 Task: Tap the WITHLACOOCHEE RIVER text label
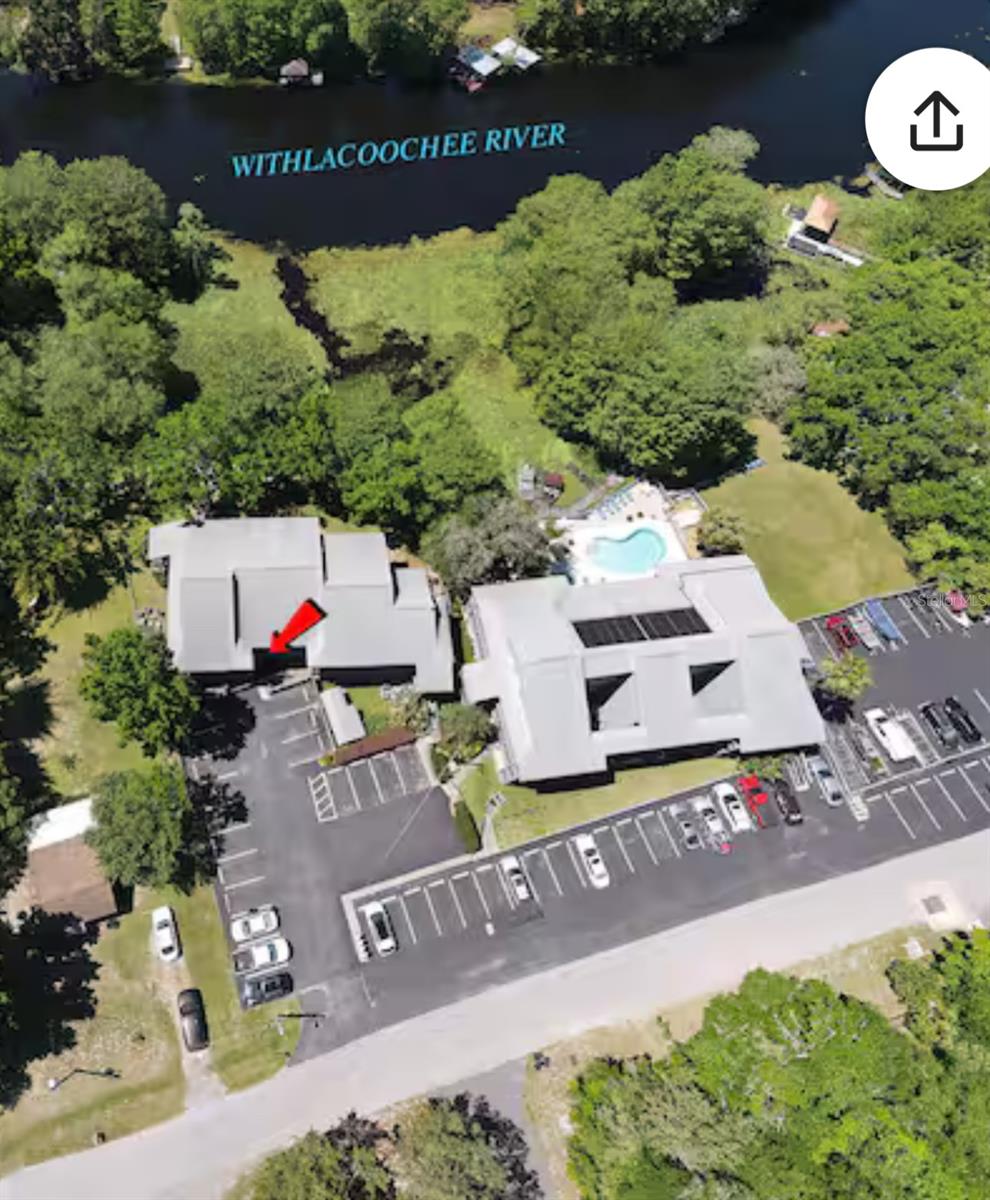pyautogui.click(x=400, y=143)
